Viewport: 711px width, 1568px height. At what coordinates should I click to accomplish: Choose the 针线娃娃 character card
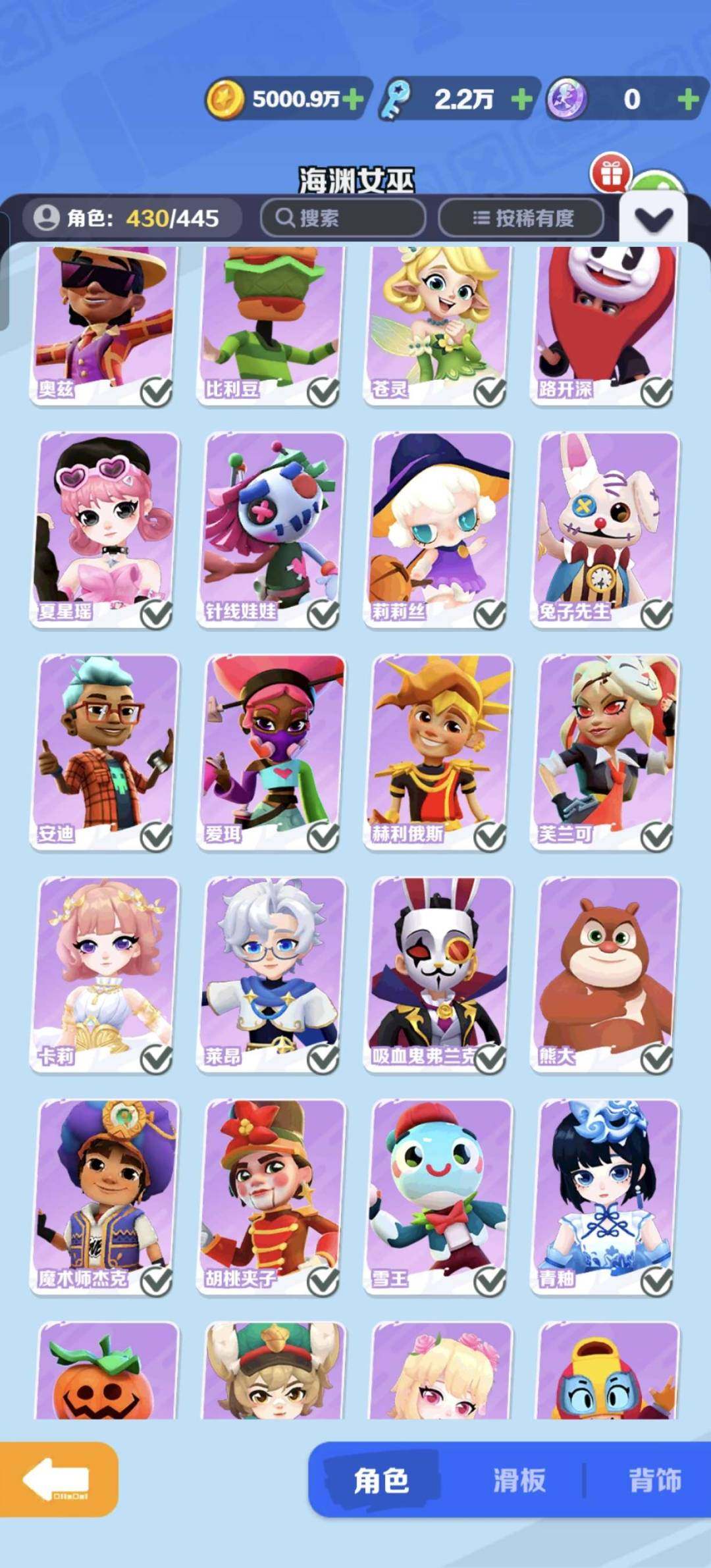coord(271,530)
